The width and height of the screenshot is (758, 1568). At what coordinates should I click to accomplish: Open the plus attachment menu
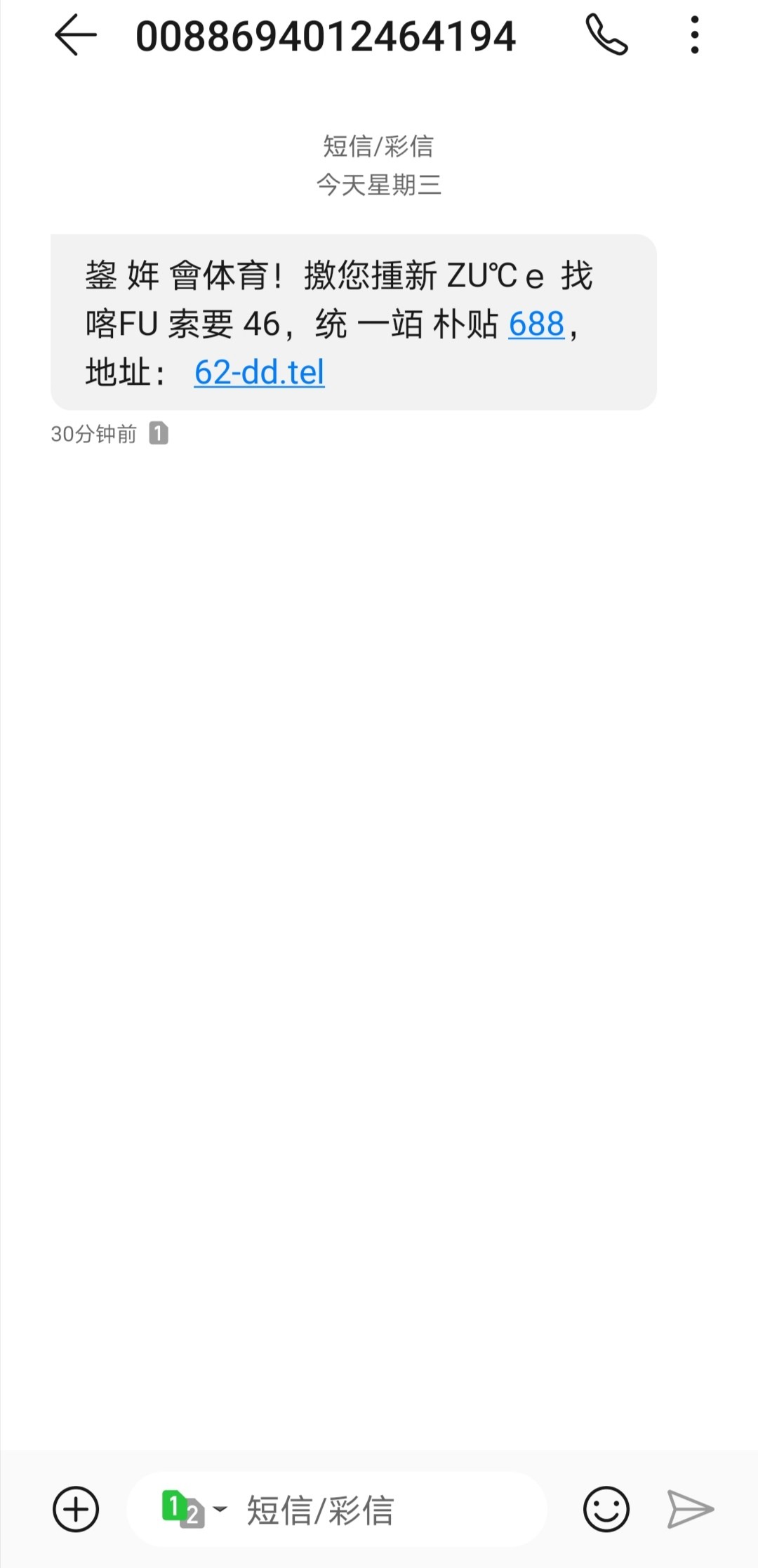[76, 1508]
